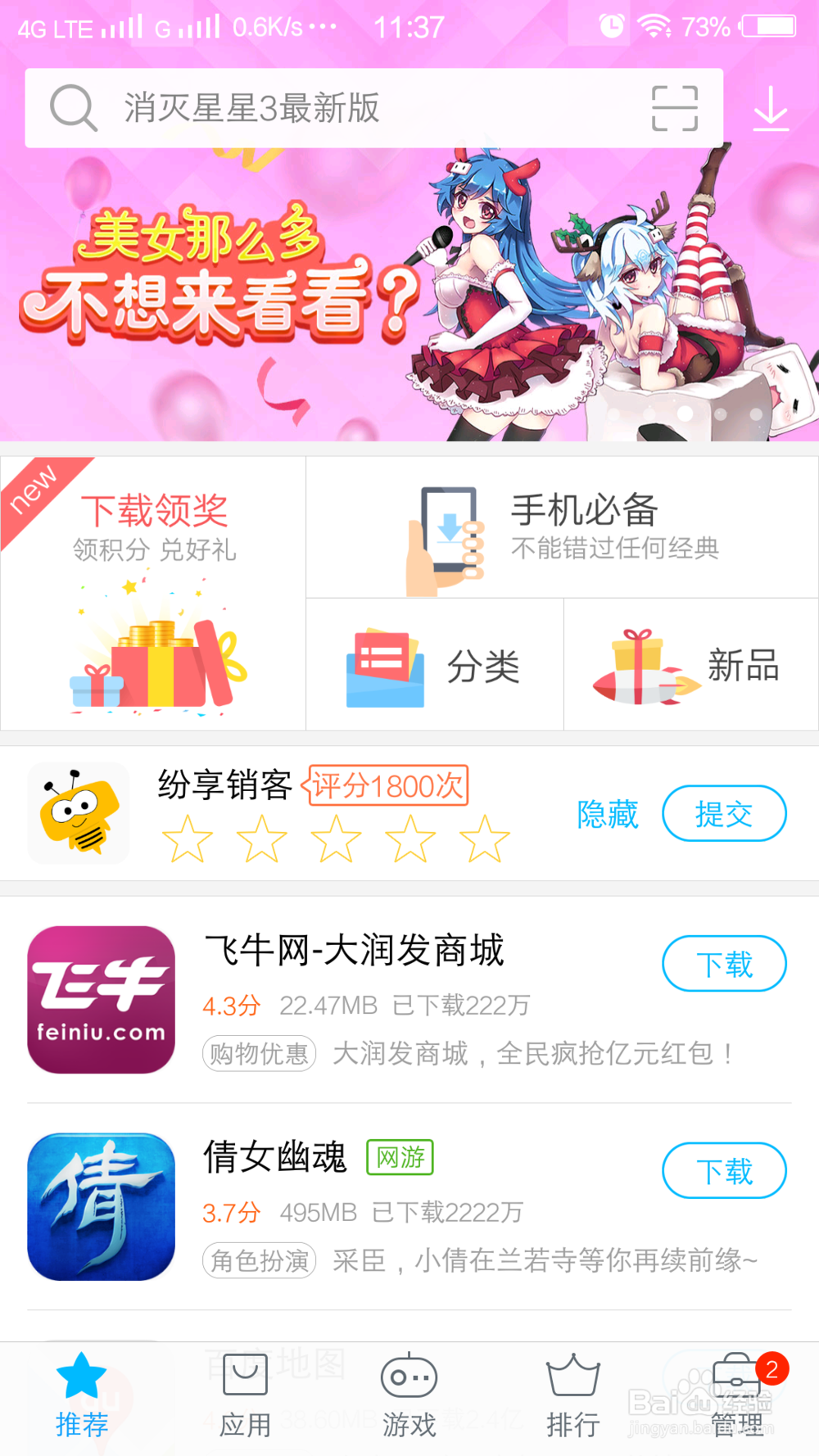This screenshot has width=819, height=1456.
Task: Open downloads via the download arrow icon
Action: point(771,107)
